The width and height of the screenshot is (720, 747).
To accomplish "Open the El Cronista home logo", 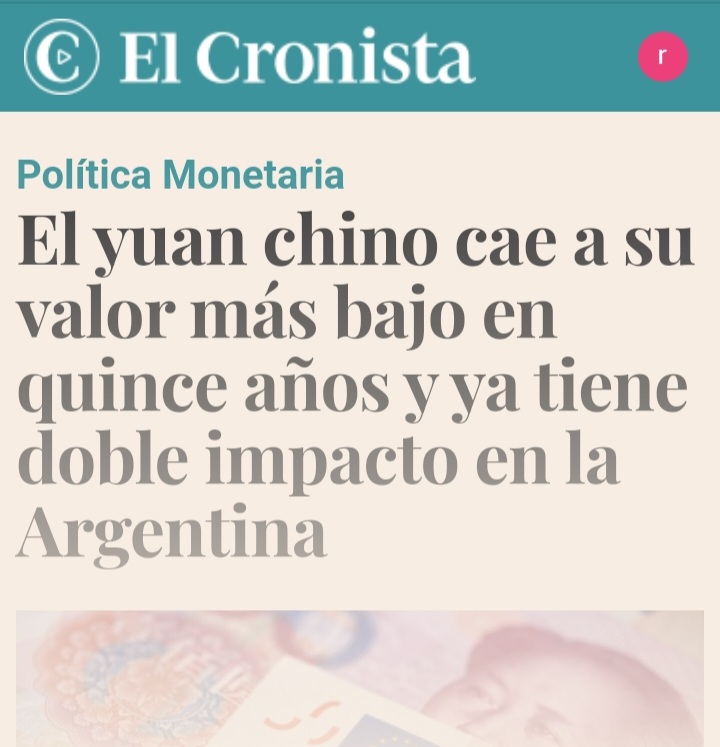I will [248, 56].
